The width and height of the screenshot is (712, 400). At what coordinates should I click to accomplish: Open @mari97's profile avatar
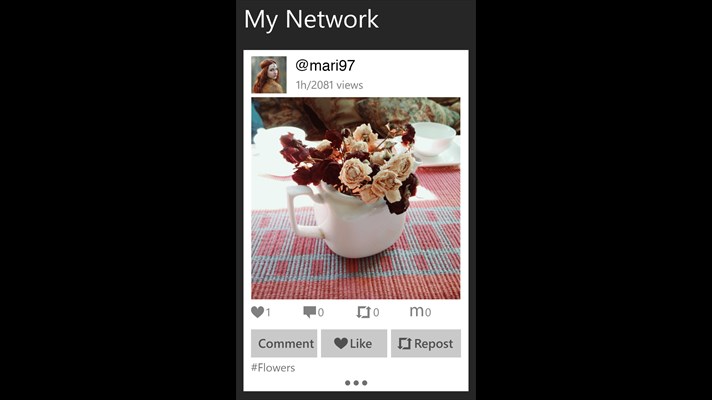[268, 75]
